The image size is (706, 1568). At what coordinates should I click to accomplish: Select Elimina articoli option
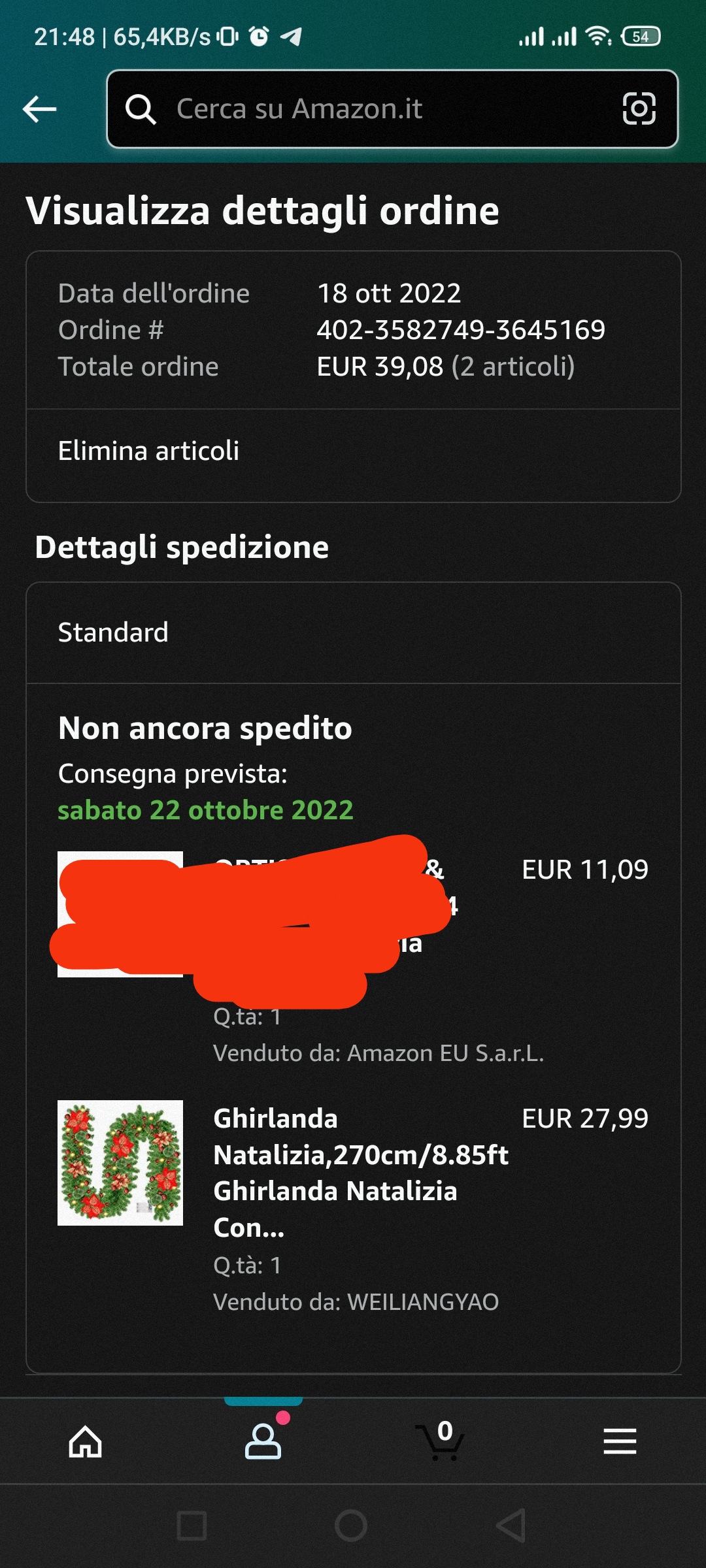(x=148, y=451)
